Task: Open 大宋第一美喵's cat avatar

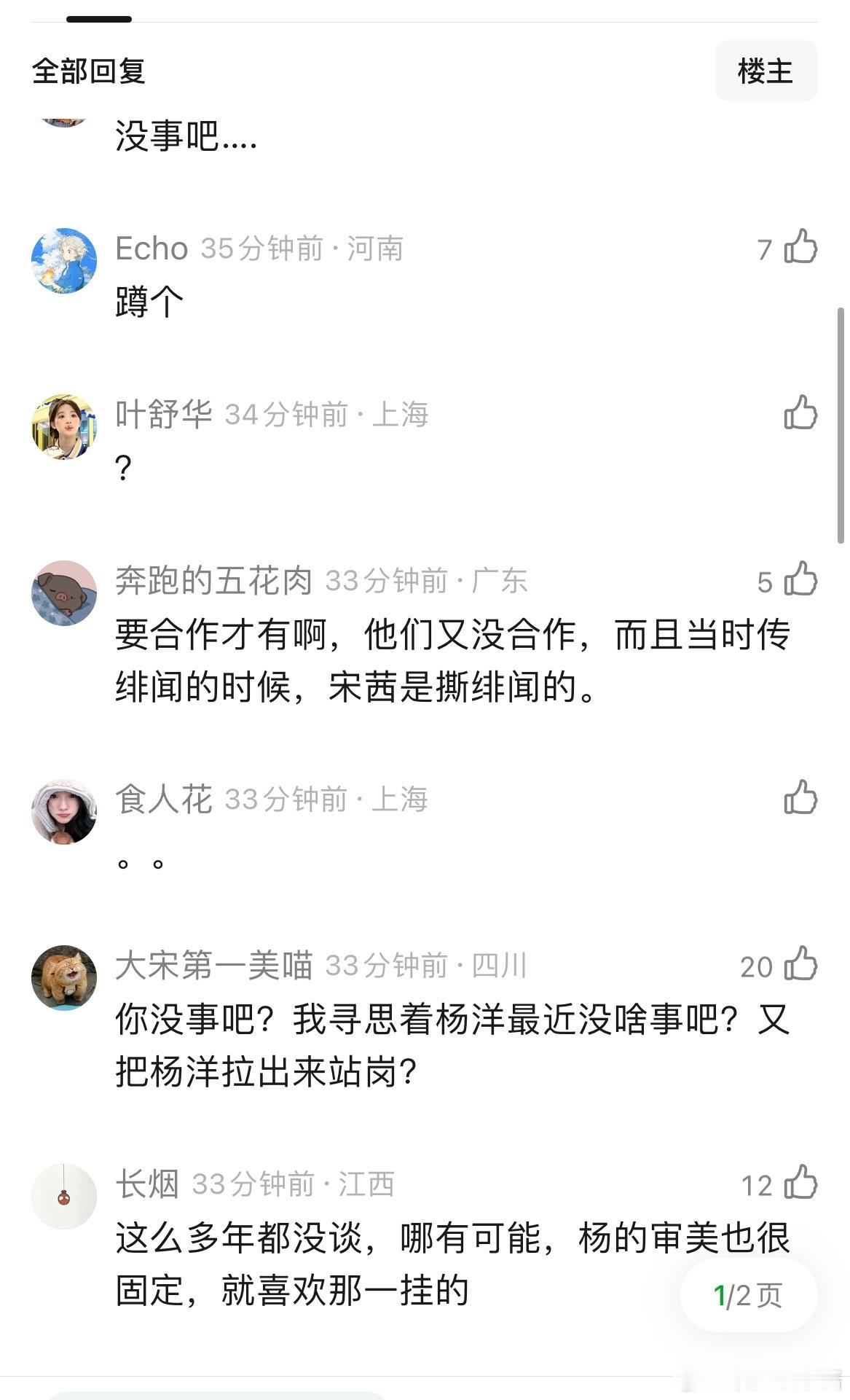Action: [x=64, y=977]
